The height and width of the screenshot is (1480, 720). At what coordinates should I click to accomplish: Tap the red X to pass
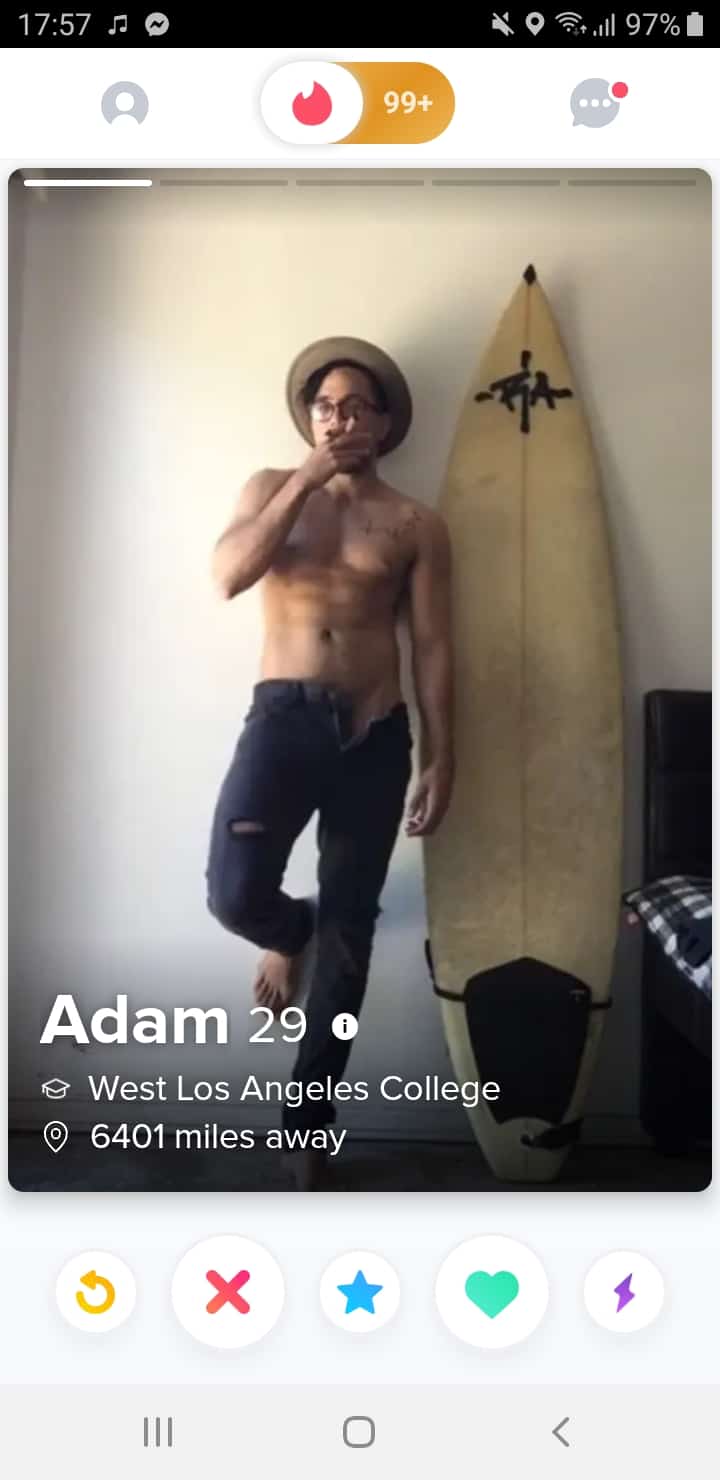(228, 1292)
